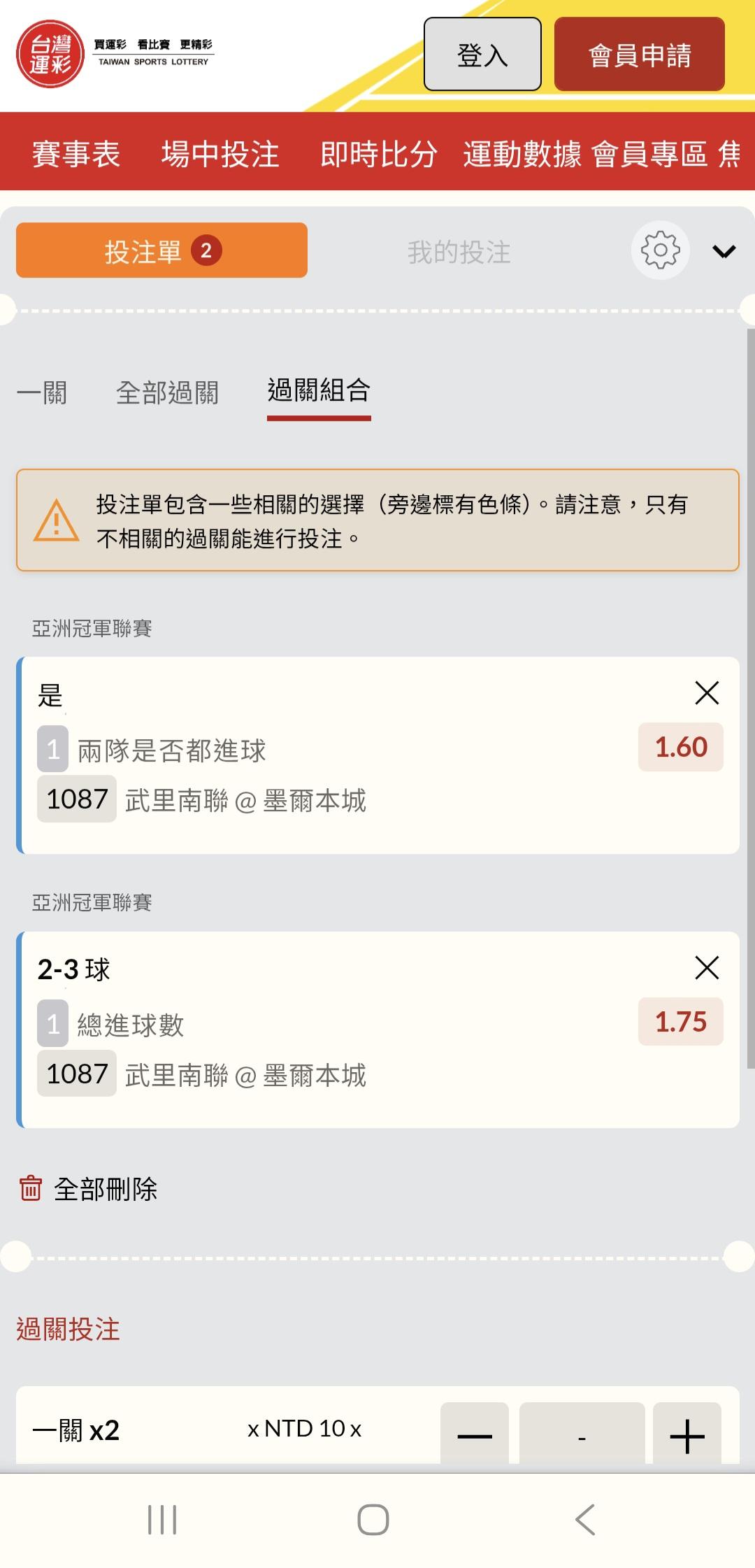Remove the 總進球數 2-3 球 selection

pyautogui.click(x=707, y=968)
